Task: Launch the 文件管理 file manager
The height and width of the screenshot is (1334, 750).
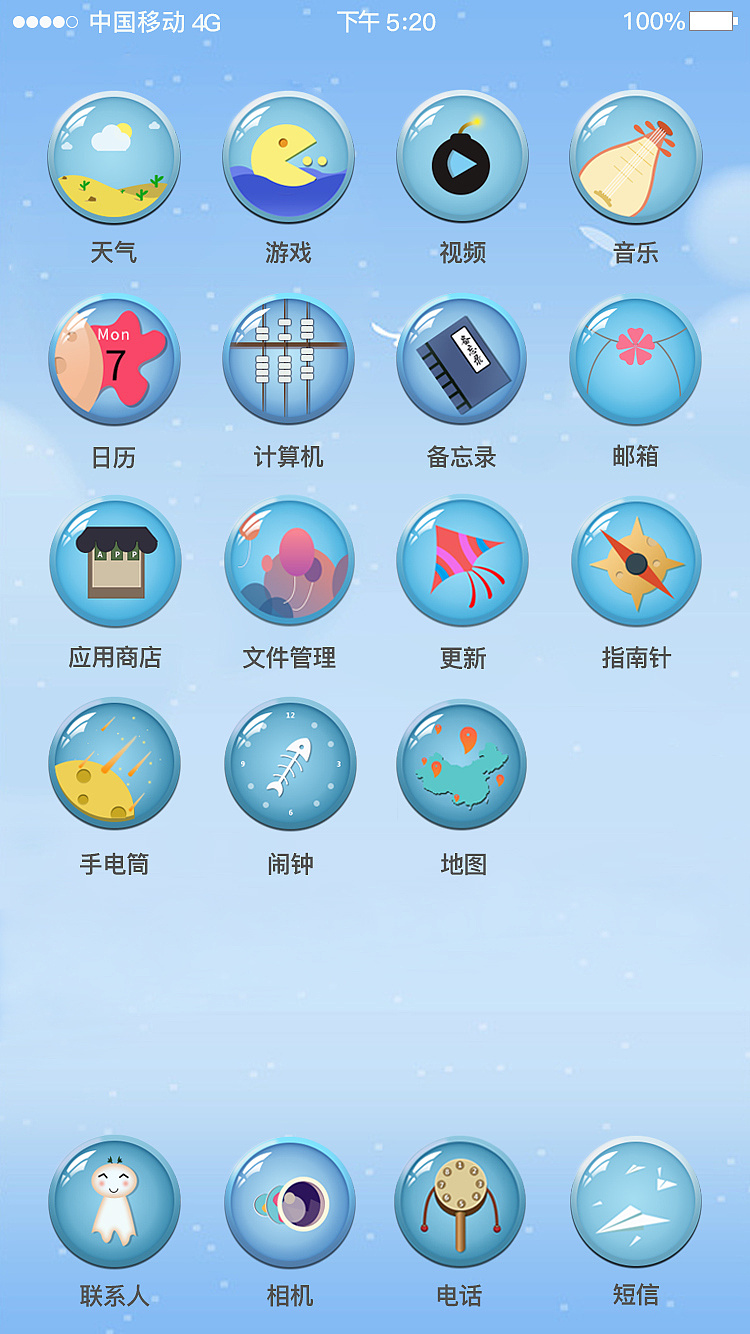Action: click(289, 561)
